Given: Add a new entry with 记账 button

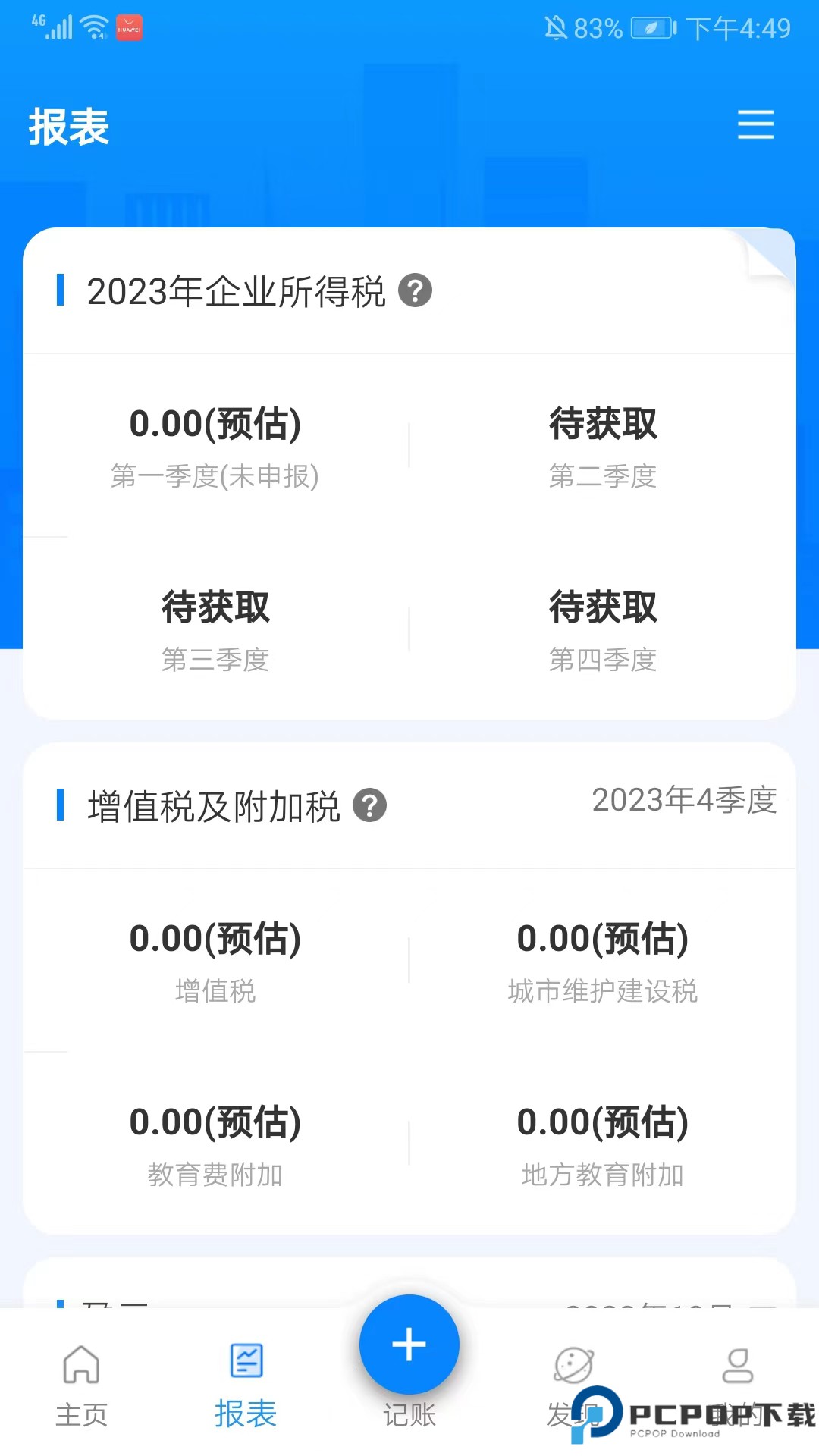Looking at the screenshot, I should pos(409,1346).
